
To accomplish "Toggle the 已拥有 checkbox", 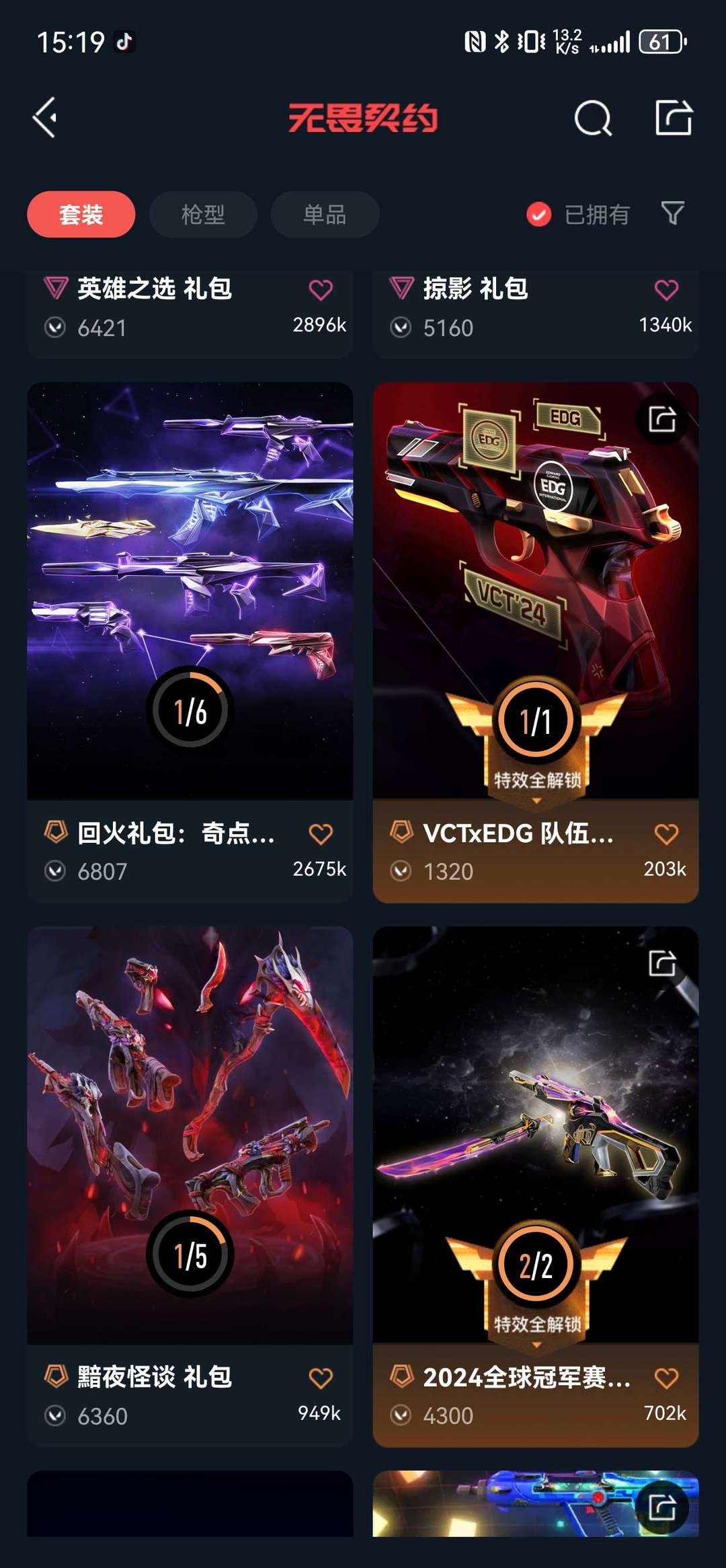I will pyautogui.click(x=578, y=215).
